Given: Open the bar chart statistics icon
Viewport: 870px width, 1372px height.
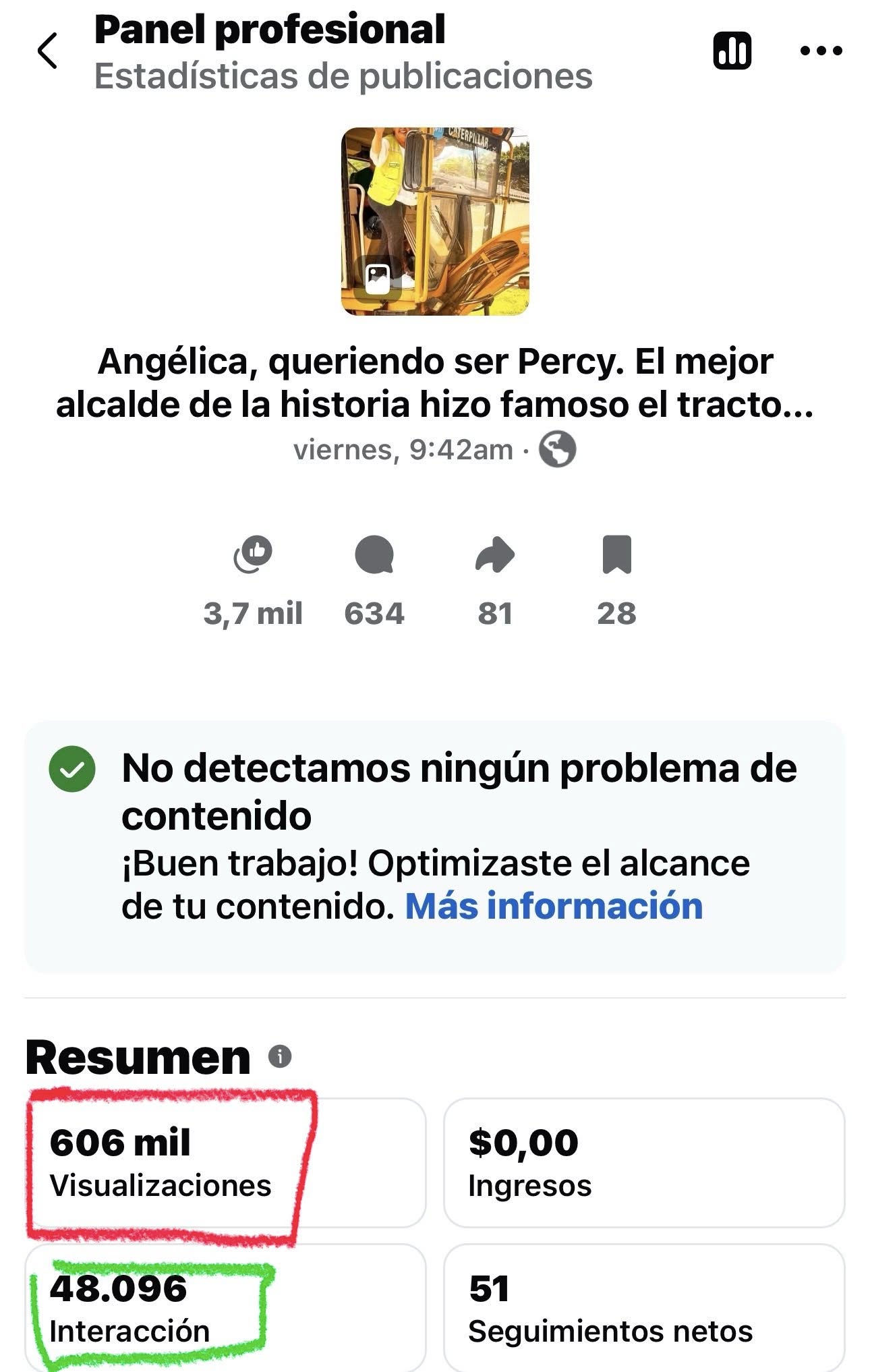Looking at the screenshot, I should (x=732, y=51).
